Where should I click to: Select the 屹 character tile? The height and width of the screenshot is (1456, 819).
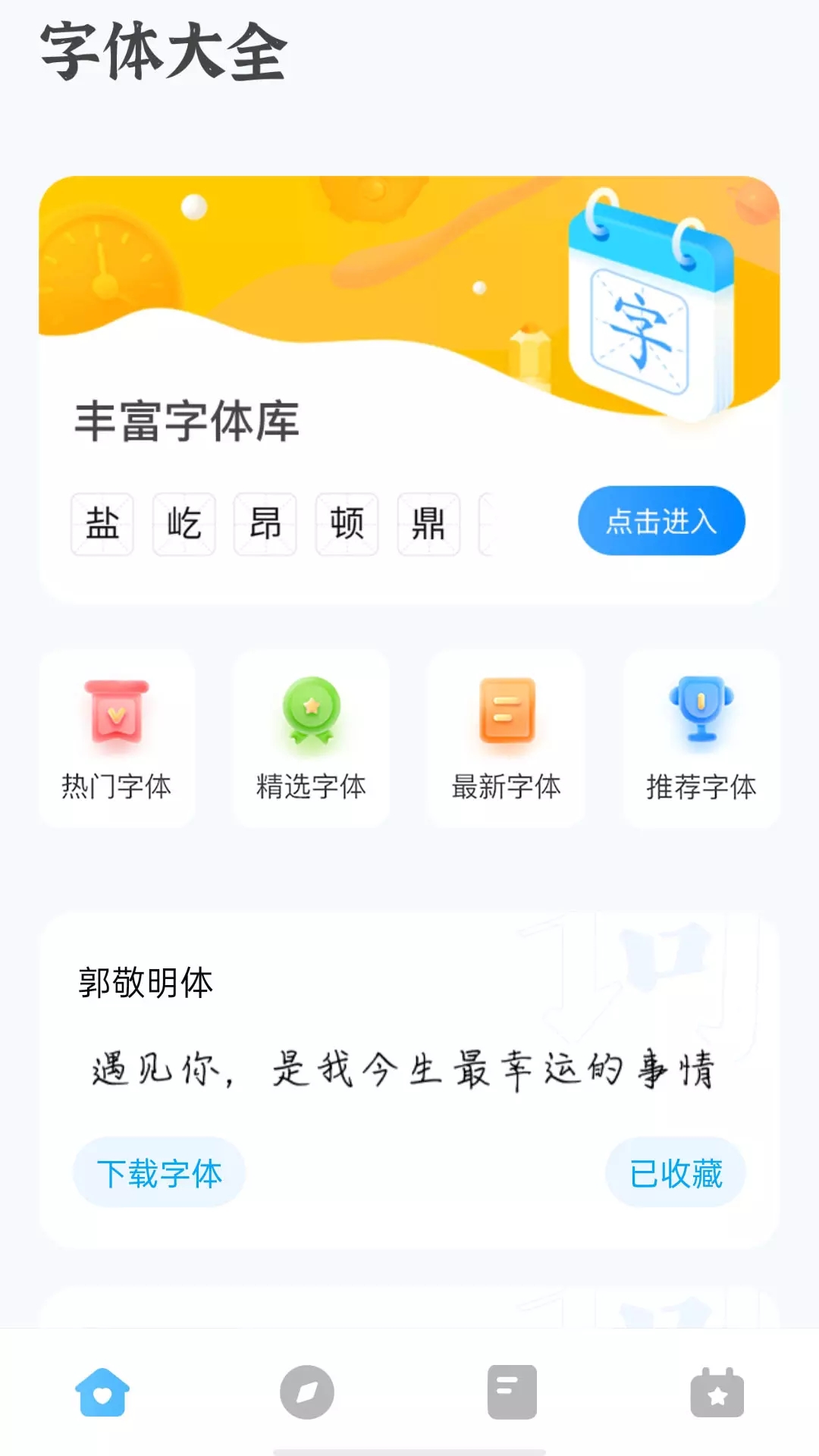[184, 524]
